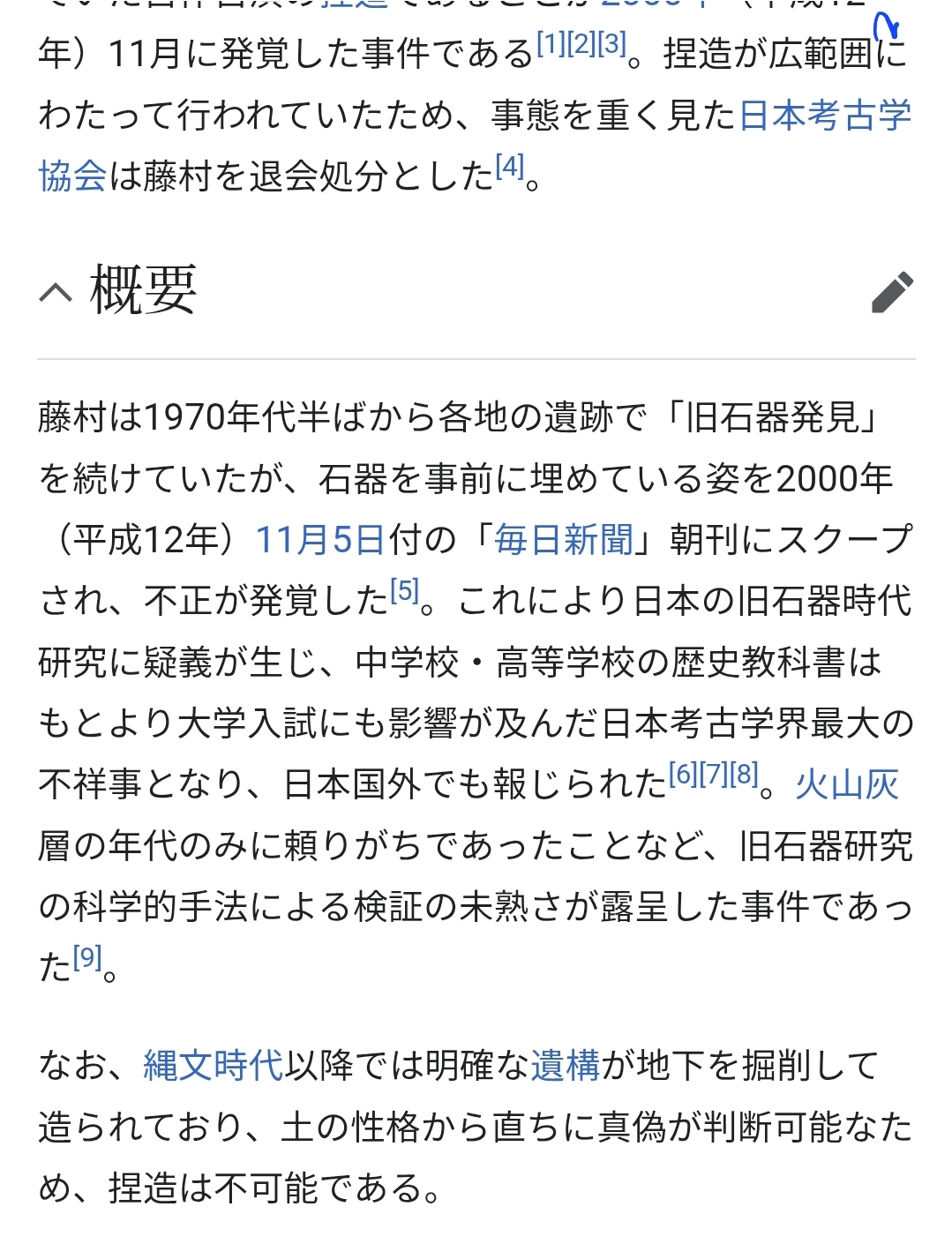View footnote reference [4]
The width and height of the screenshot is (952, 1259).
[510, 166]
